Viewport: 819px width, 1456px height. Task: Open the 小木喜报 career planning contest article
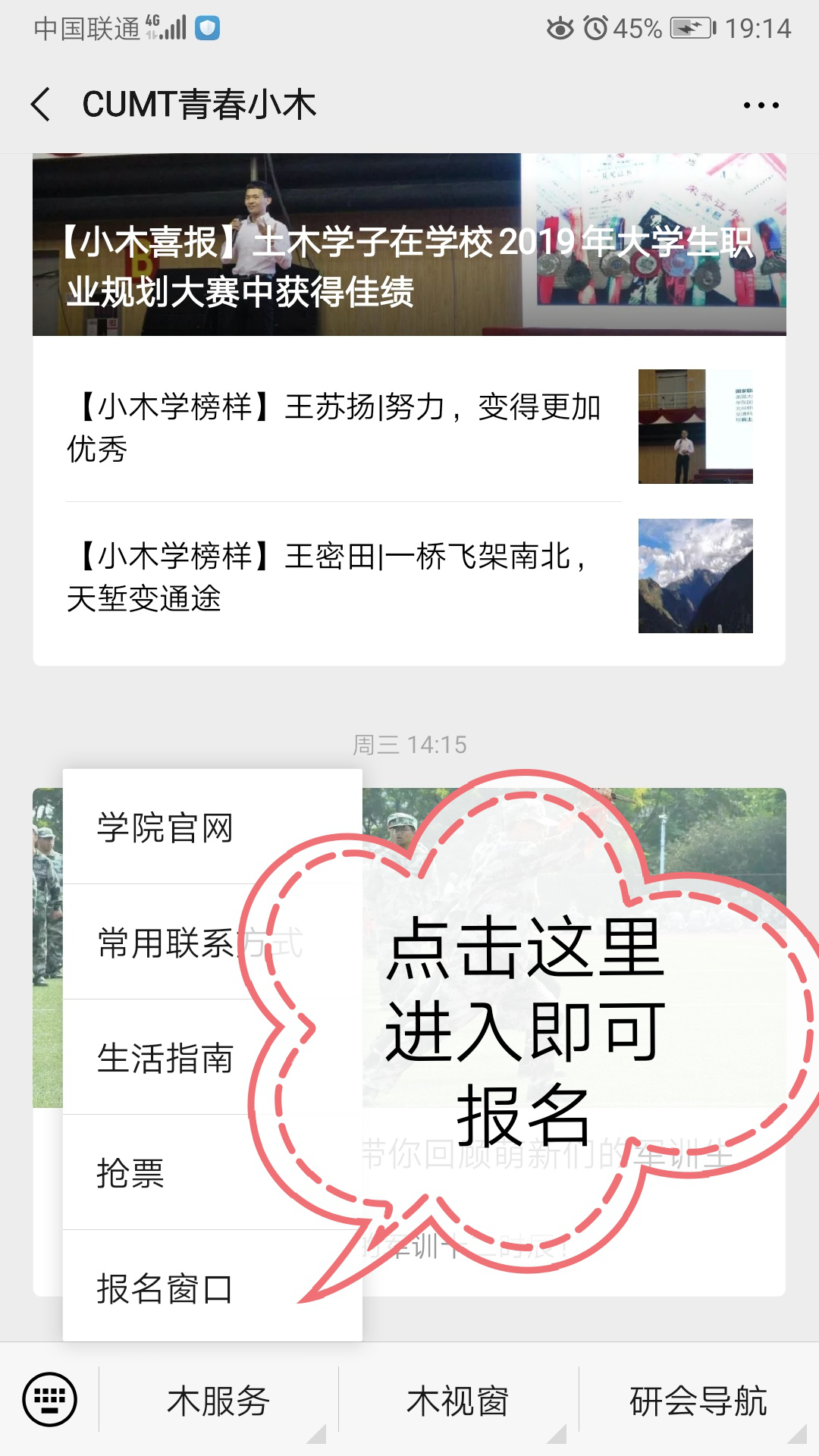coord(409,245)
